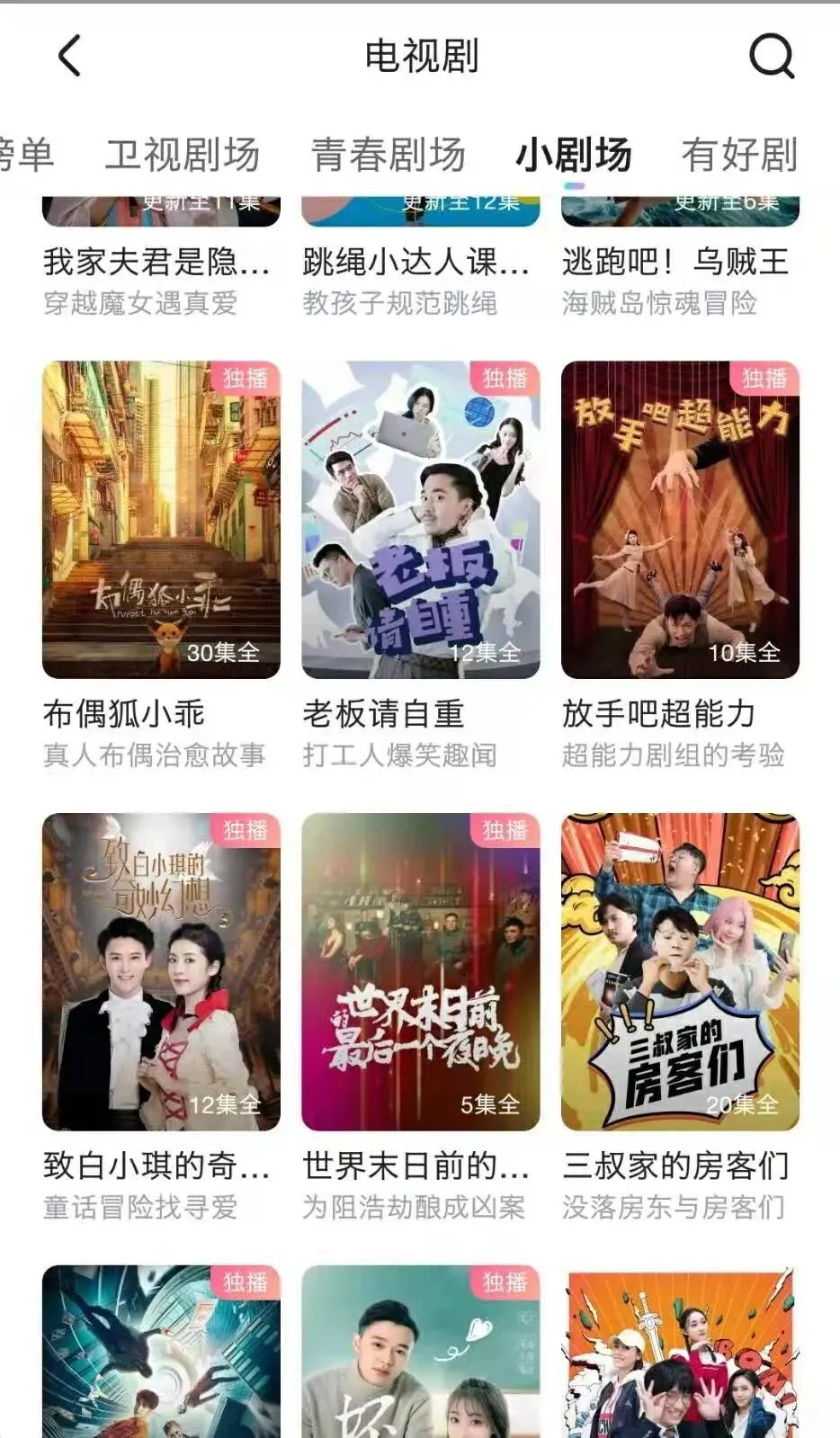Select the 有好剧 tab
Screen dimensions: 840x1438
(739, 155)
